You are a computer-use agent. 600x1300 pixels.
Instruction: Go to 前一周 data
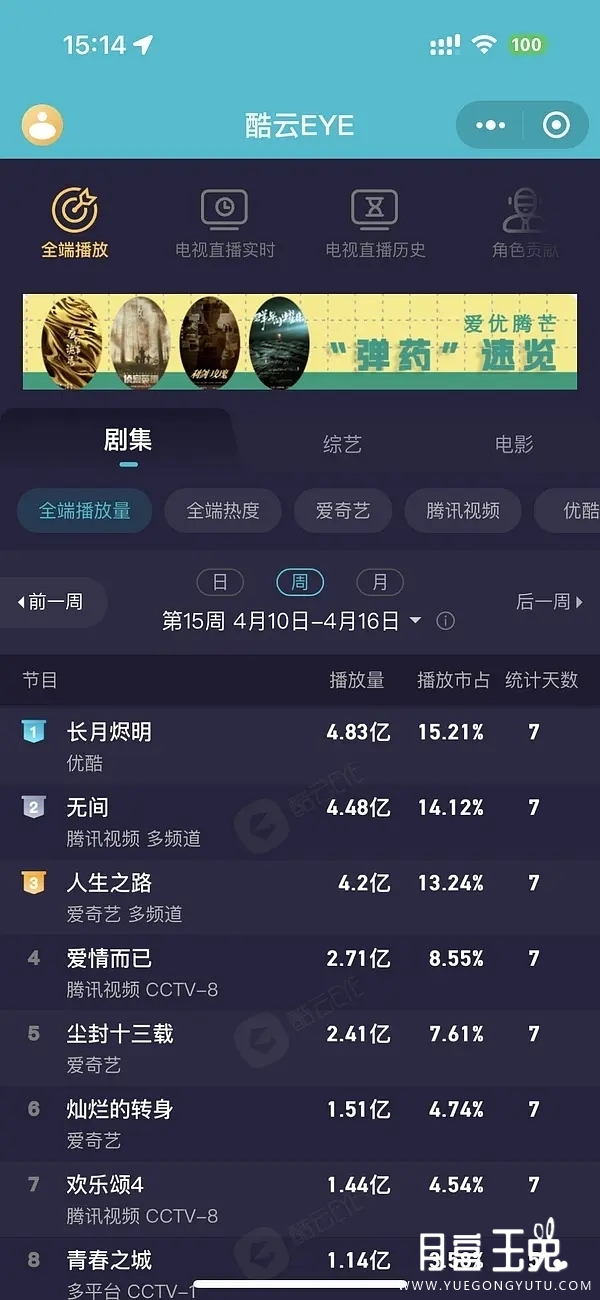coord(52,602)
